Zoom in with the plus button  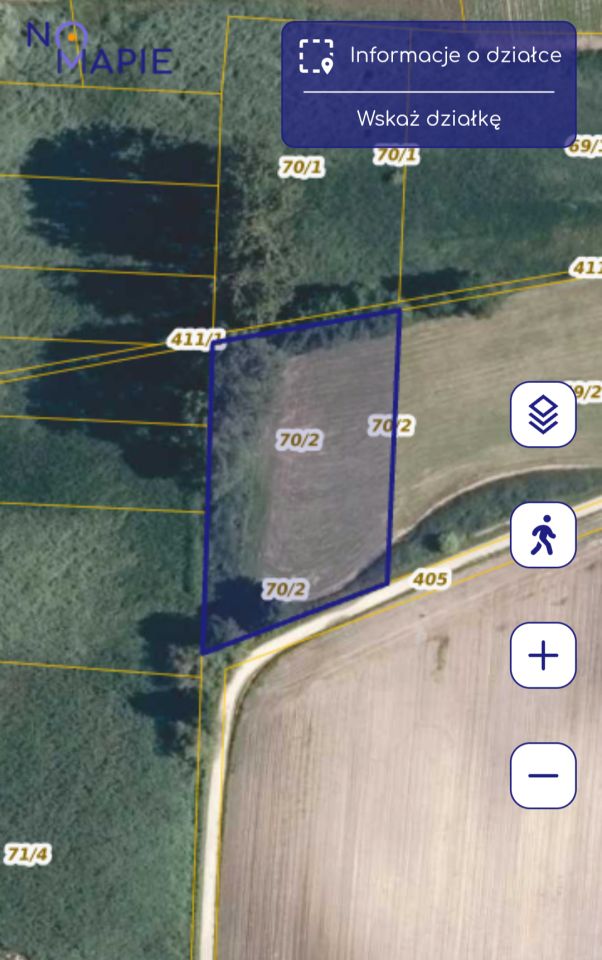(543, 655)
